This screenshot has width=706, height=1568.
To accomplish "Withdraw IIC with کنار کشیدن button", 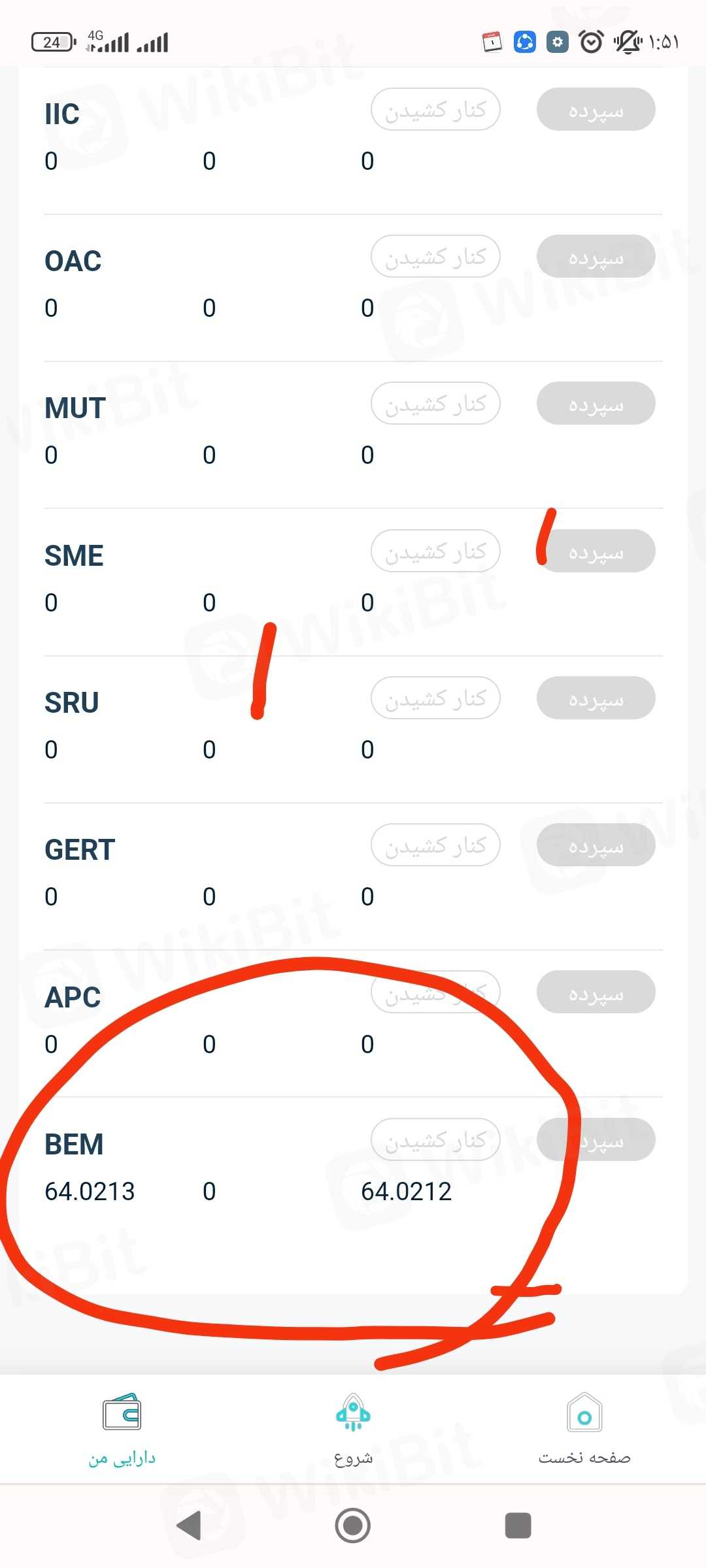I will point(435,109).
